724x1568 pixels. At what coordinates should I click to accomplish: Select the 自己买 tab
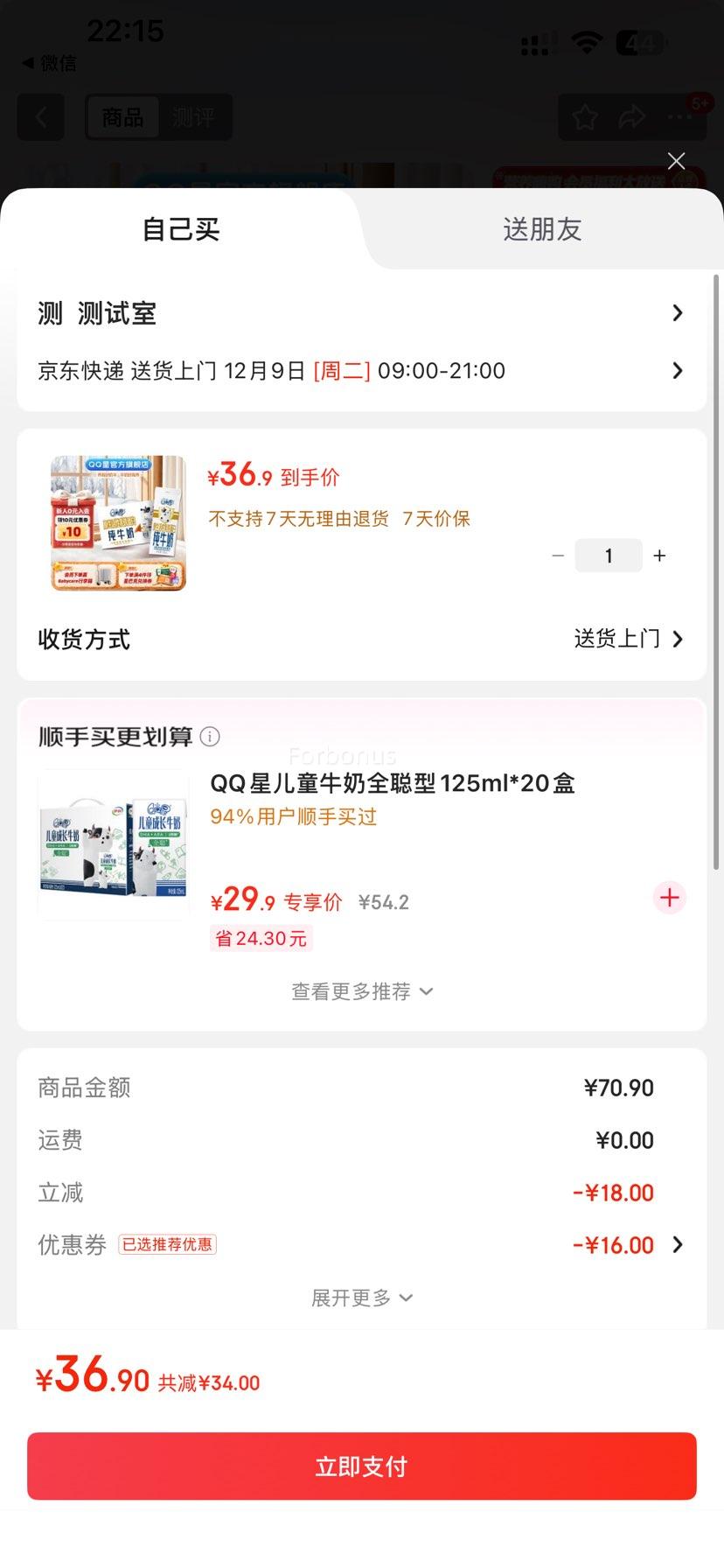[178, 228]
